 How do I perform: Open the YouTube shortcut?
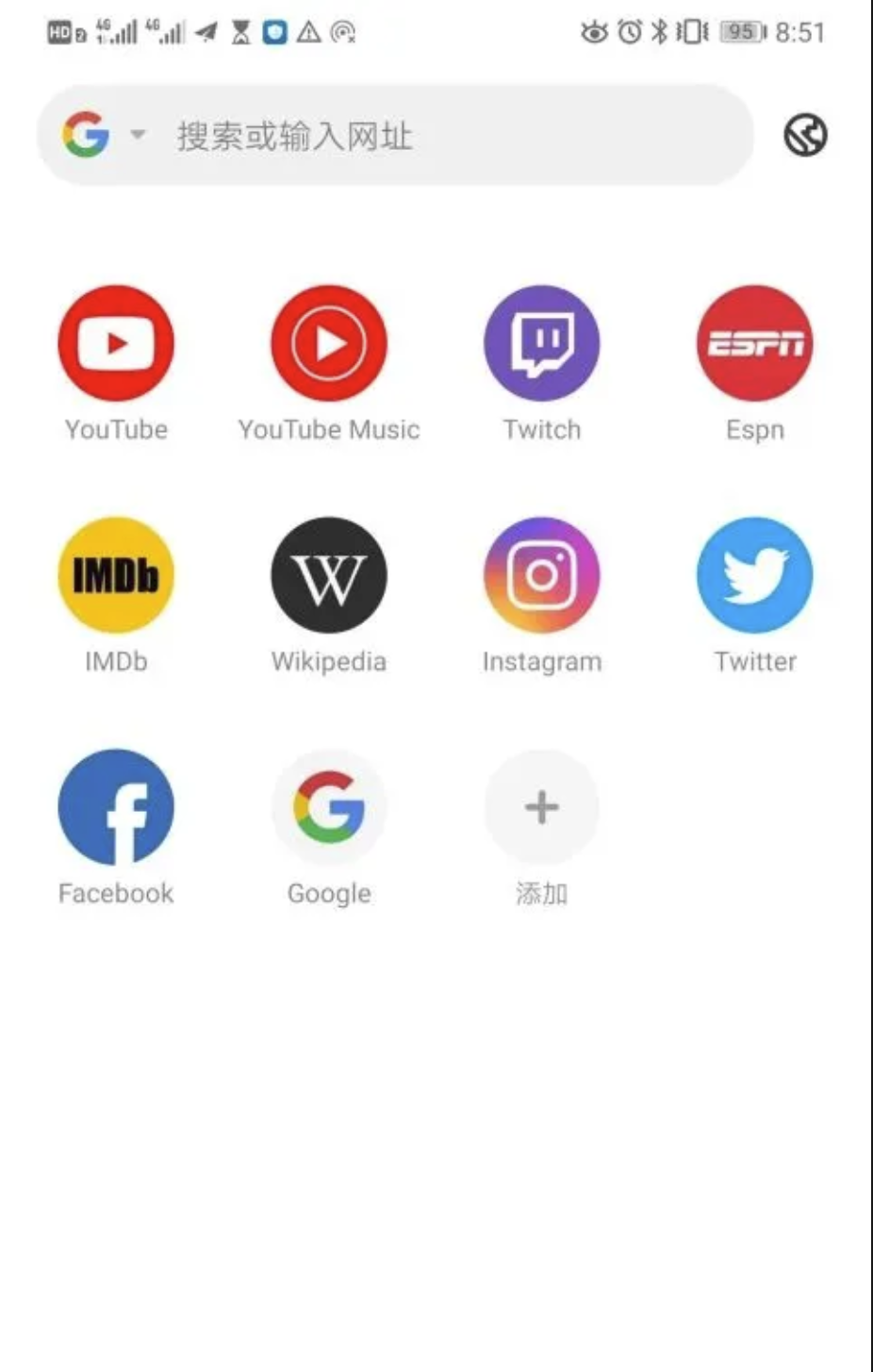coord(116,344)
